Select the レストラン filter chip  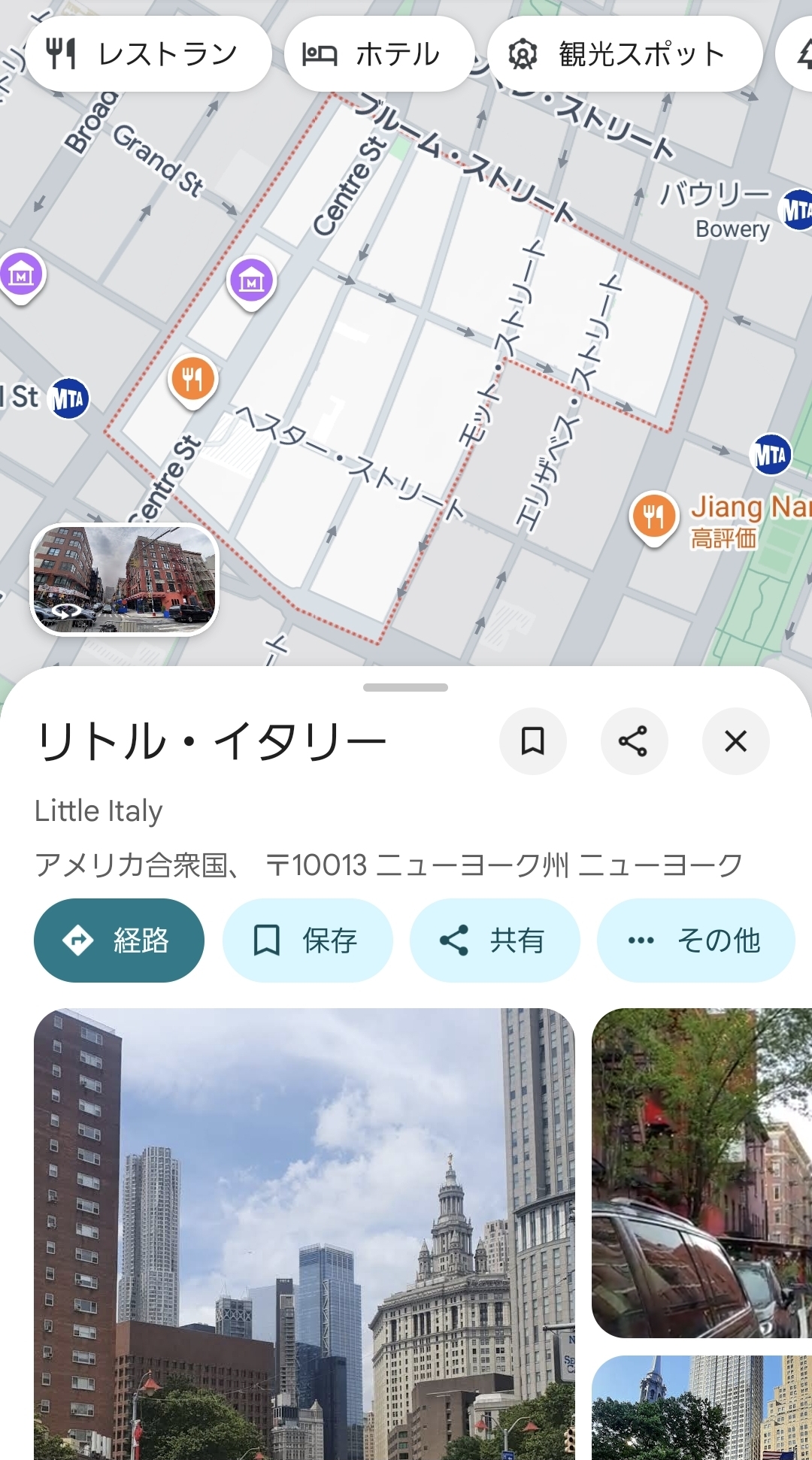[148, 54]
